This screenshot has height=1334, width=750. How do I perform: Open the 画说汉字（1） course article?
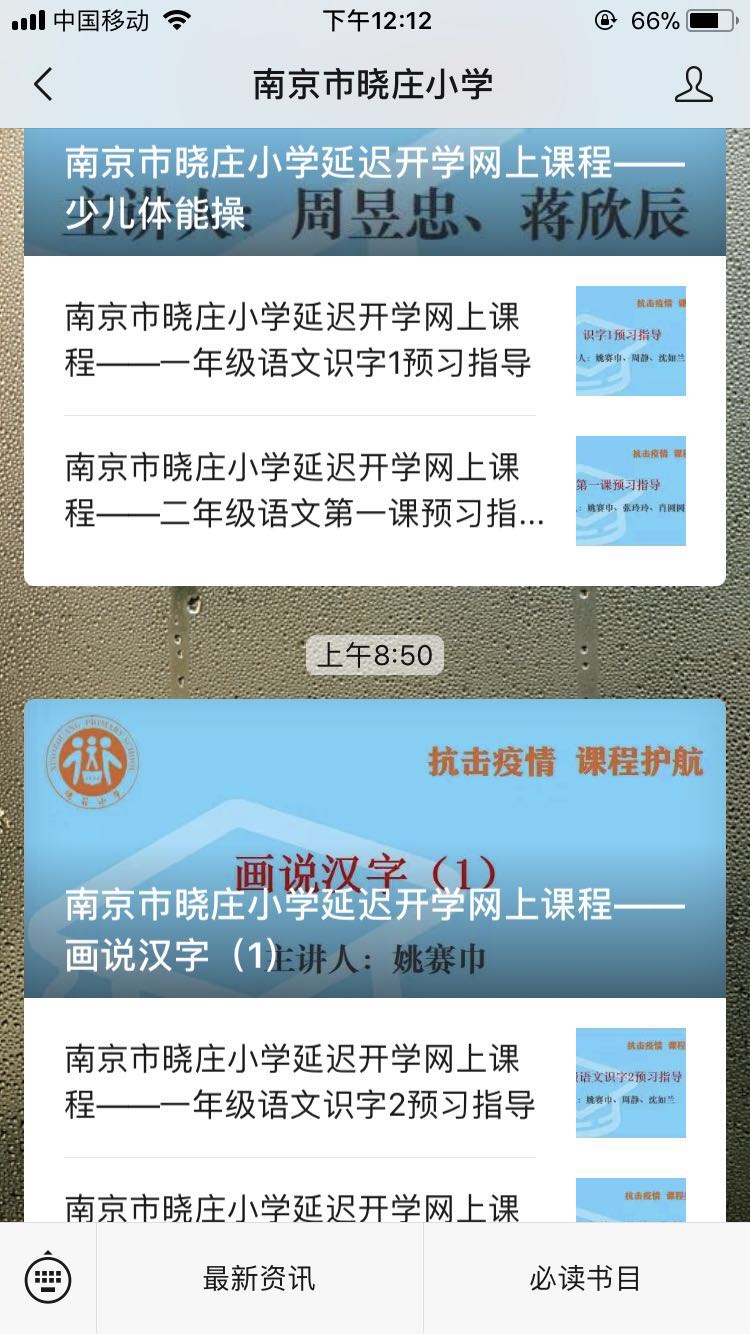[x=375, y=848]
